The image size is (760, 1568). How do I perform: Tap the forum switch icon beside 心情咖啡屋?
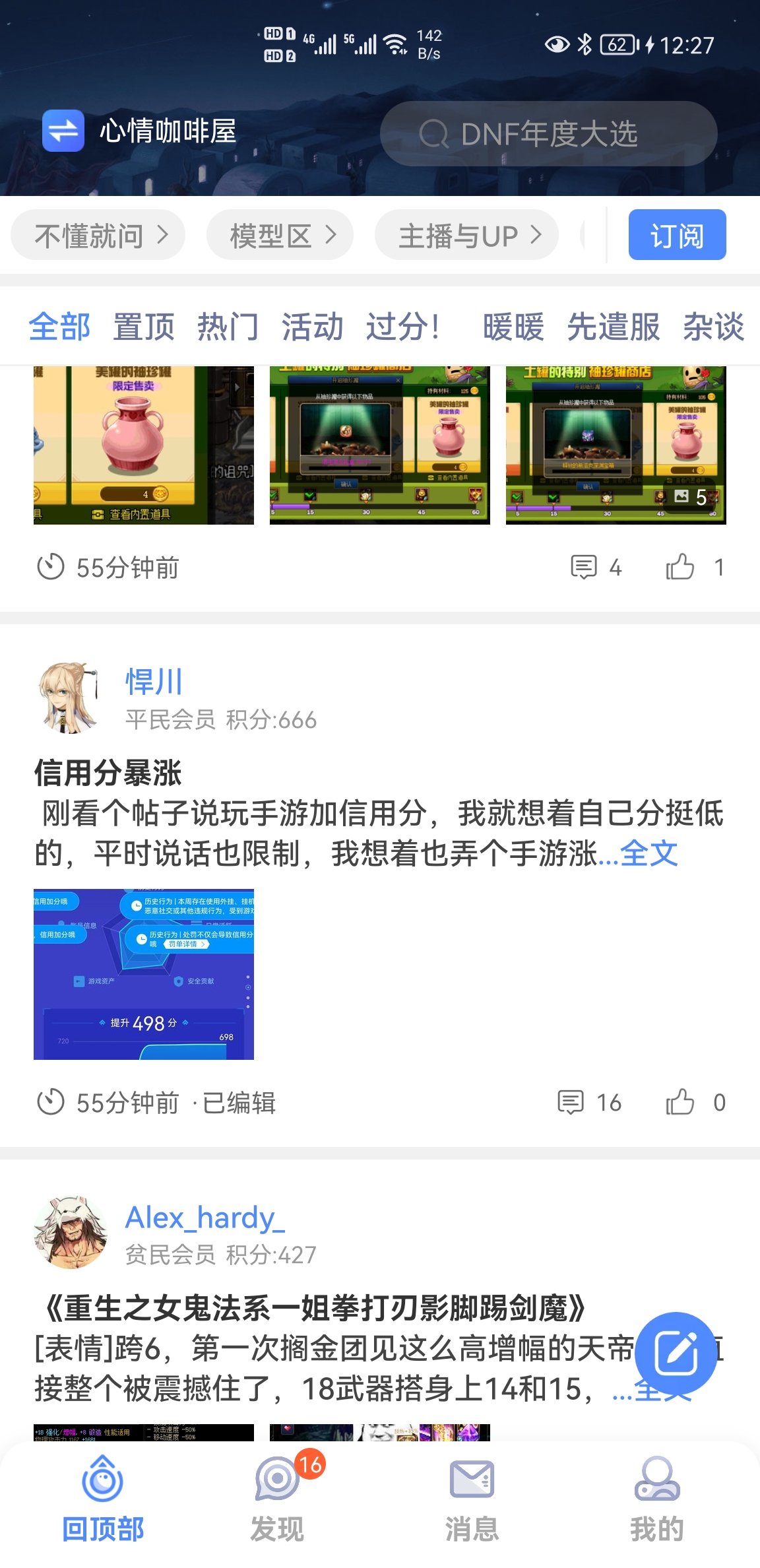[63, 131]
